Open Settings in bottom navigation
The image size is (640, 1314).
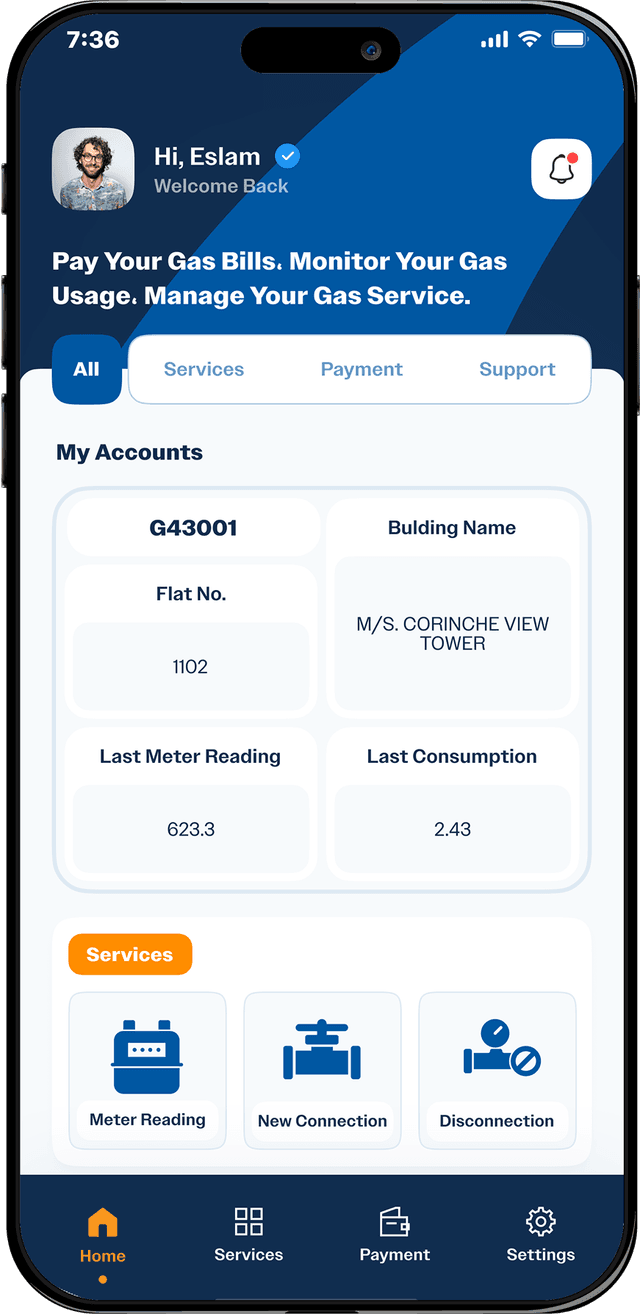(x=540, y=1235)
